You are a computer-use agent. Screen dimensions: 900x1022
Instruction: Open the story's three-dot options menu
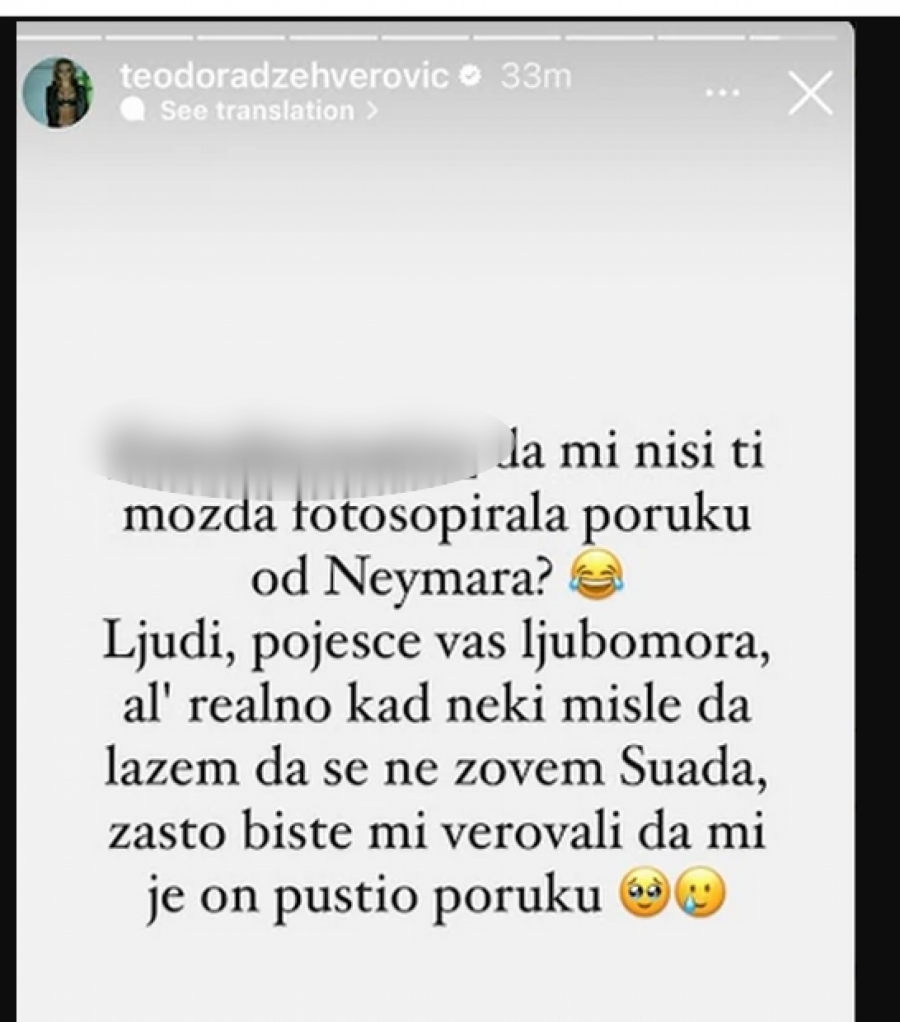722,93
